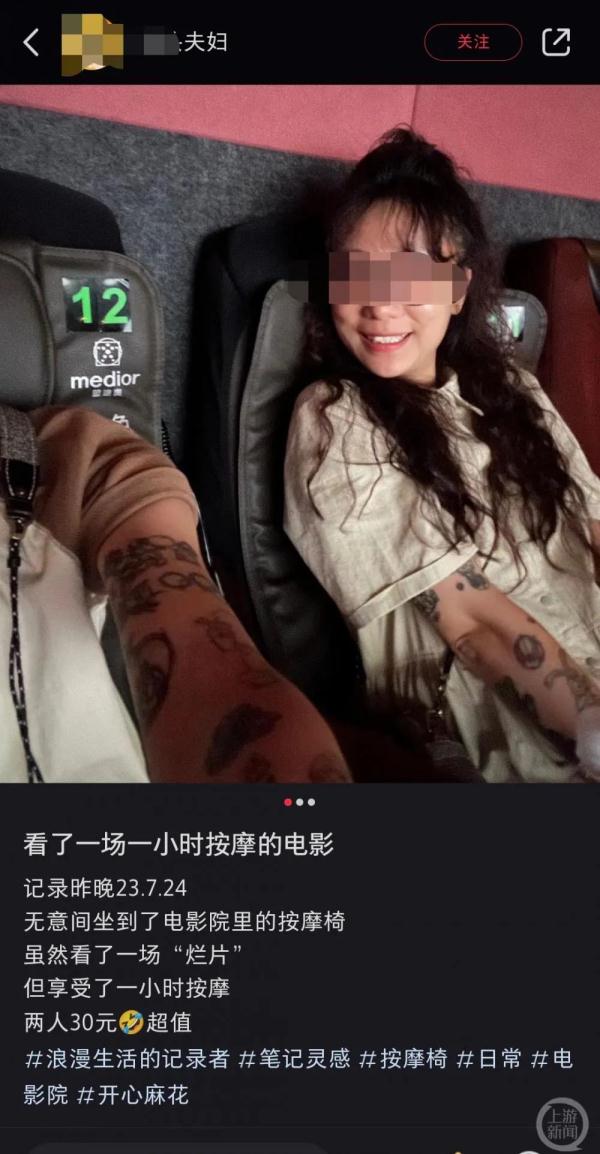Image resolution: width=600 pixels, height=1154 pixels.
Task: Open the hashtag #笔记灵感
Action: click(294, 1059)
